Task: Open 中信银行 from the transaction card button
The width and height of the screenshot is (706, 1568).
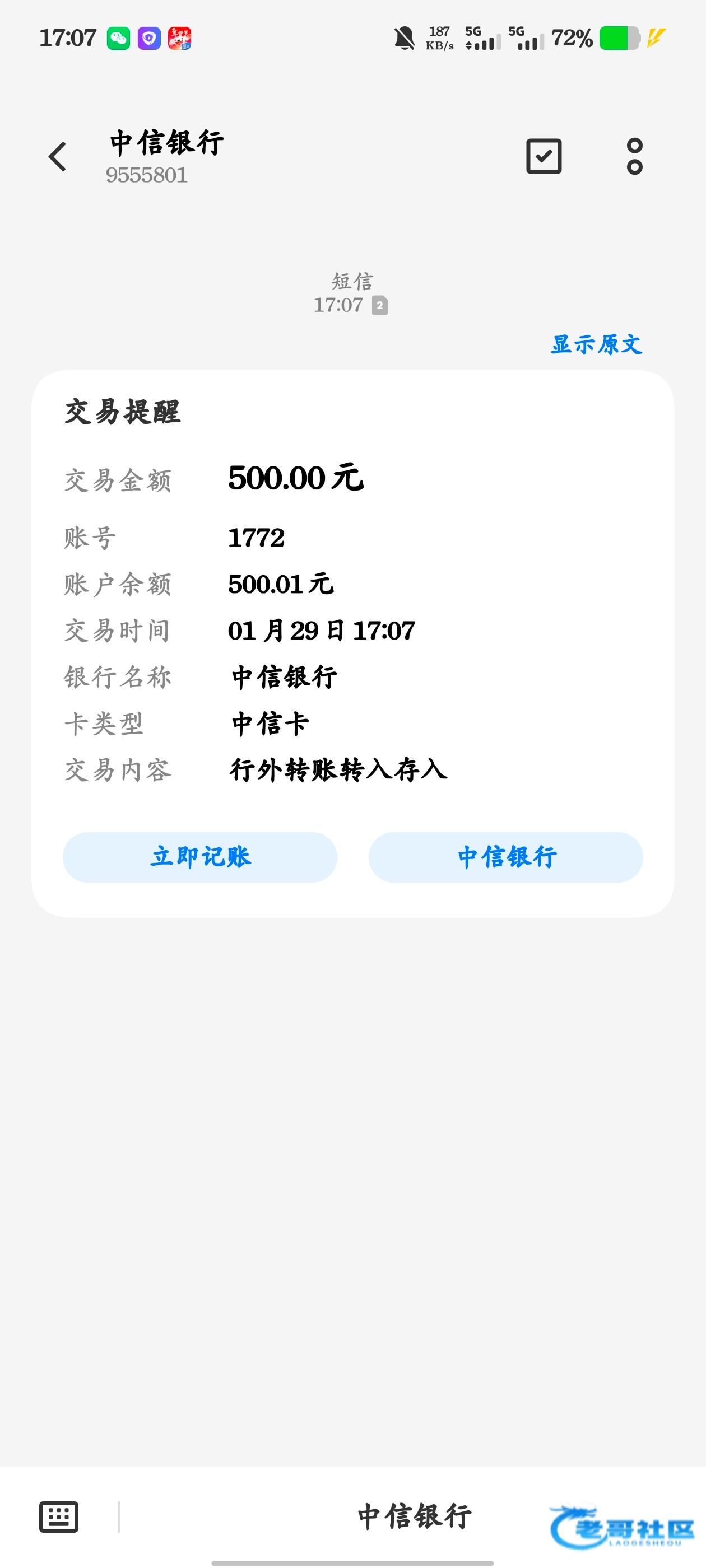Action: coord(505,857)
